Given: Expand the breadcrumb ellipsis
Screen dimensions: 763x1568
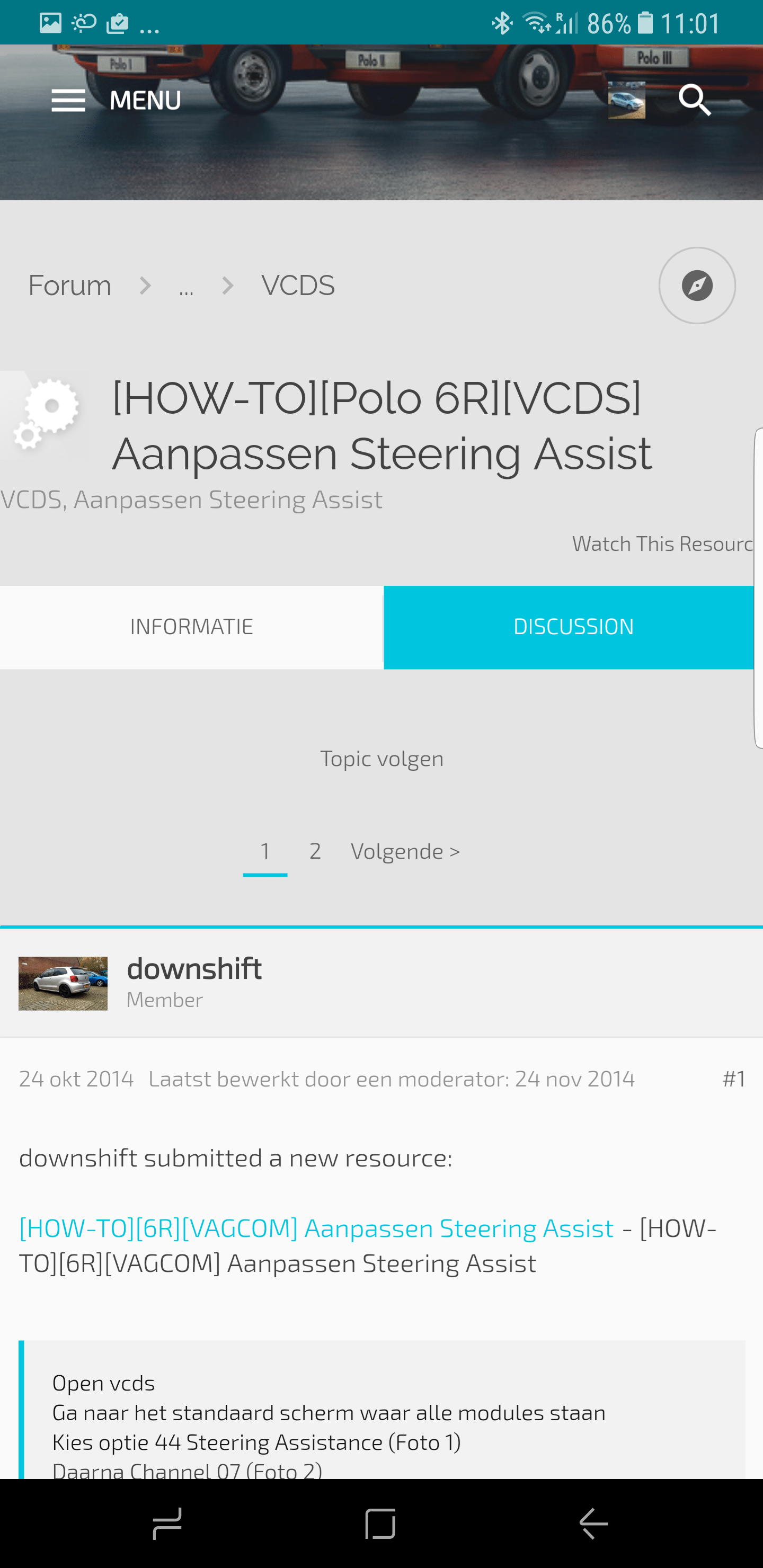Looking at the screenshot, I should click(x=187, y=286).
